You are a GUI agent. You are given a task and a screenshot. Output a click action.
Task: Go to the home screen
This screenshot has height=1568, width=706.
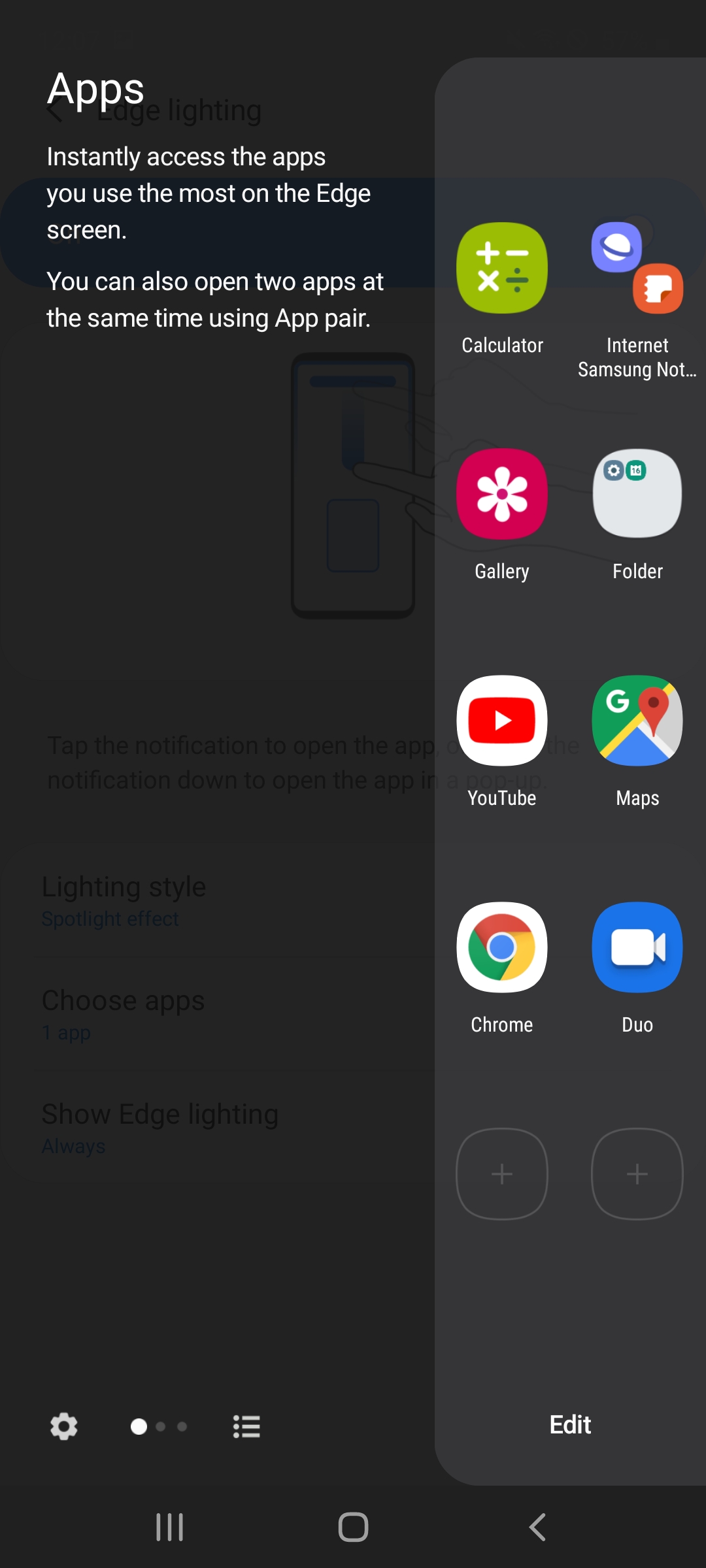tap(353, 1527)
